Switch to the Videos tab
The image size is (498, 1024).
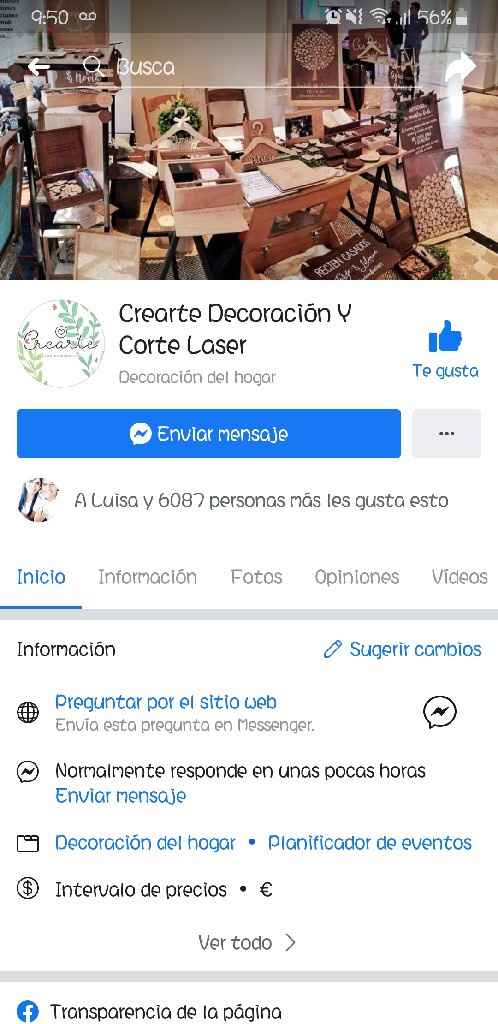coord(459,577)
